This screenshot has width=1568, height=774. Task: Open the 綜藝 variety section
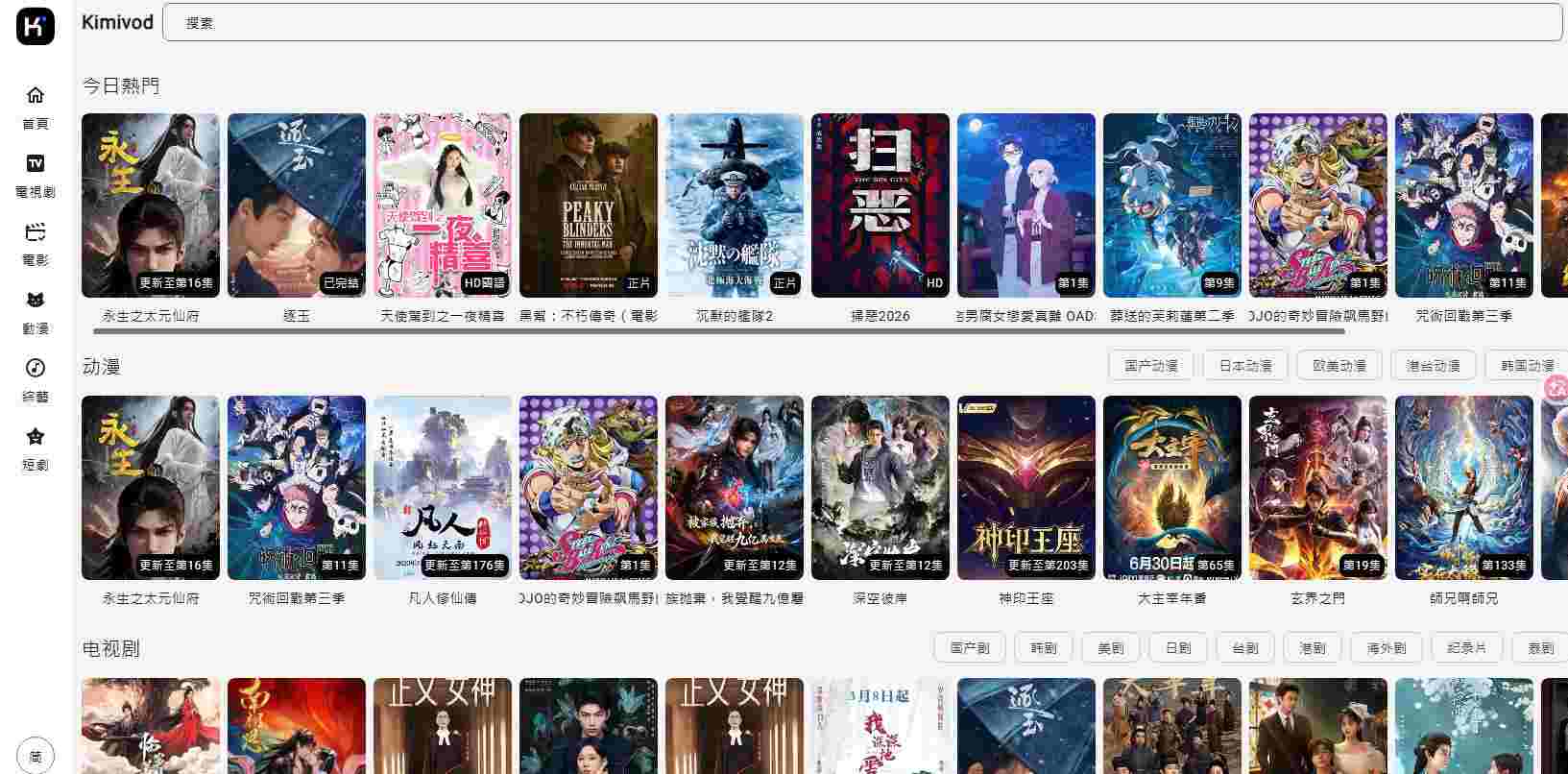pyautogui.click(x=36, y=379)
